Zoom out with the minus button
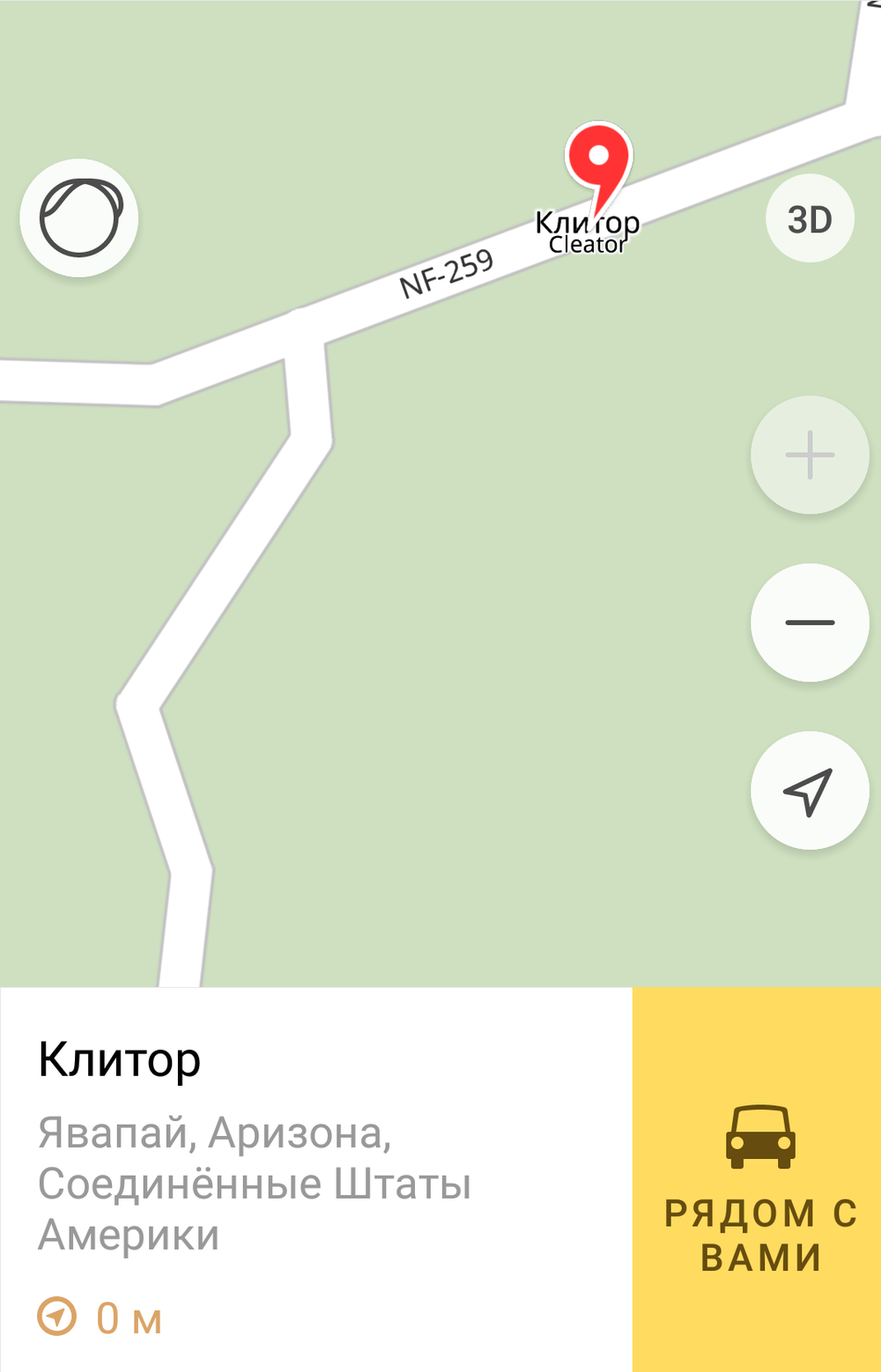 [810, 623]
